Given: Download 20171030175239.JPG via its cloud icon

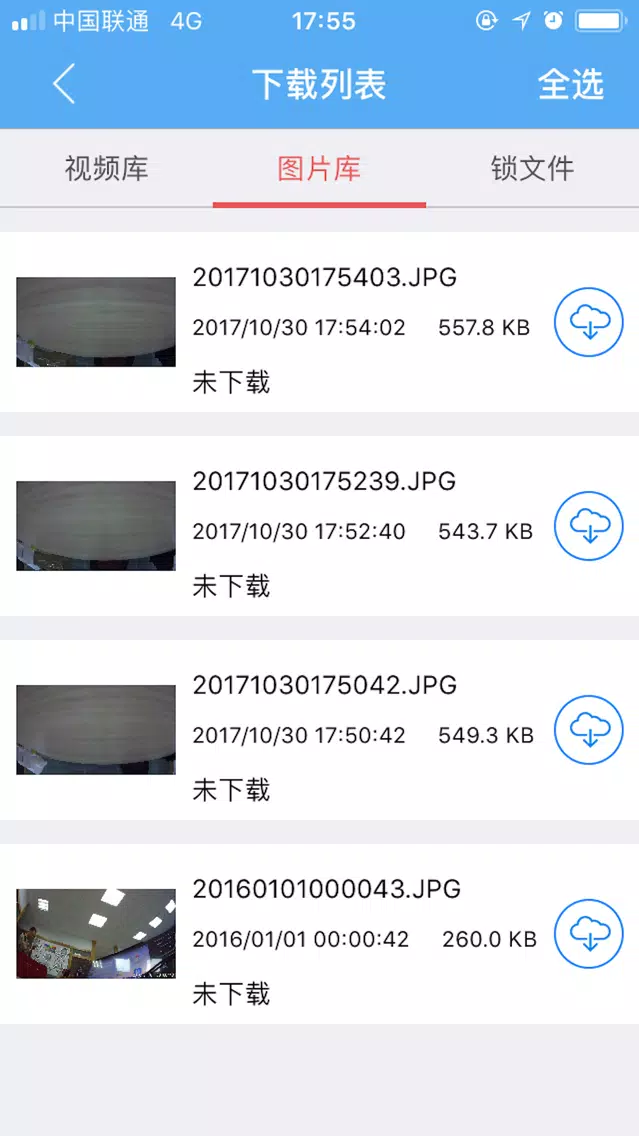Looking at the screenshot, I should coord(589,526).
